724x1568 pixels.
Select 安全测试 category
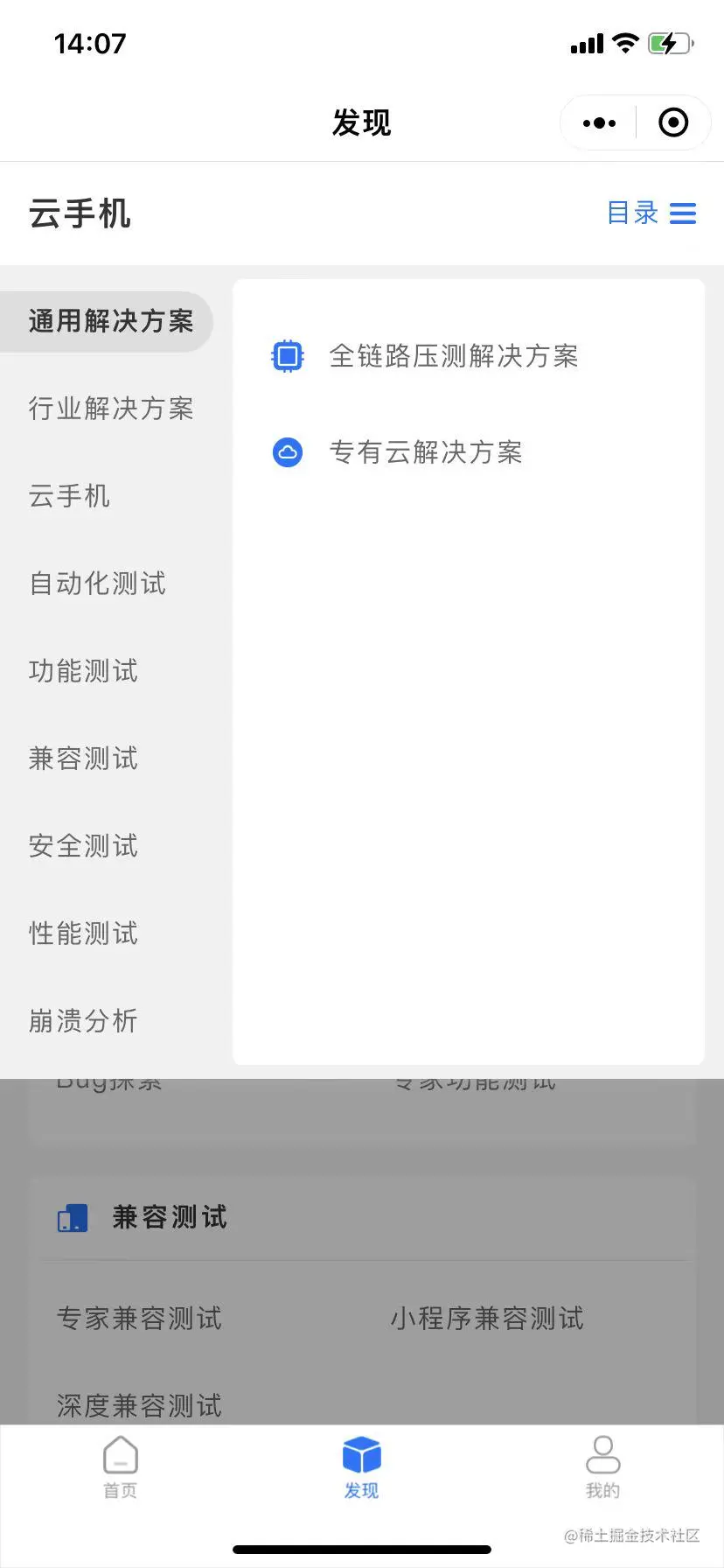pyautogui.click(x=83, y=846)
